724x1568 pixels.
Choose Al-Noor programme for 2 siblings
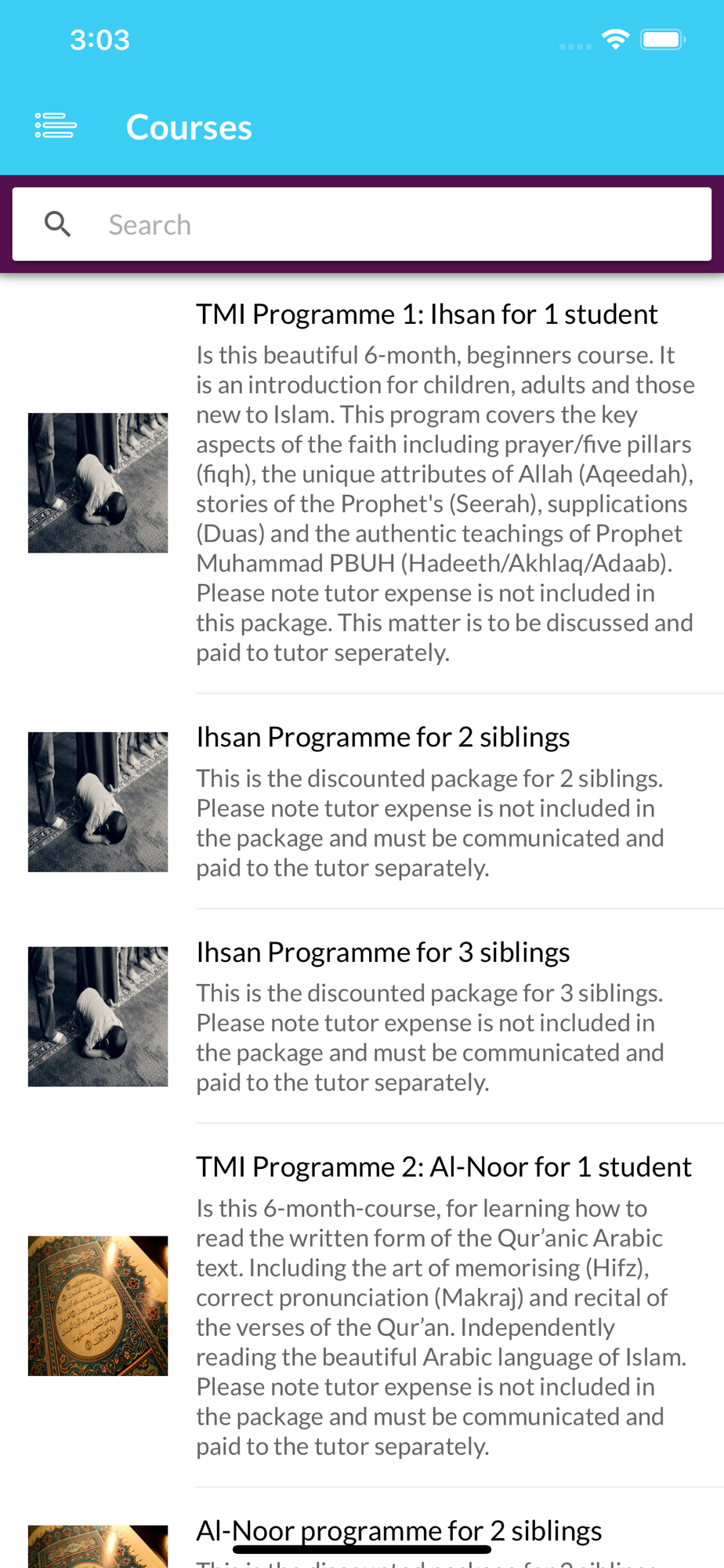point(362,1529)
